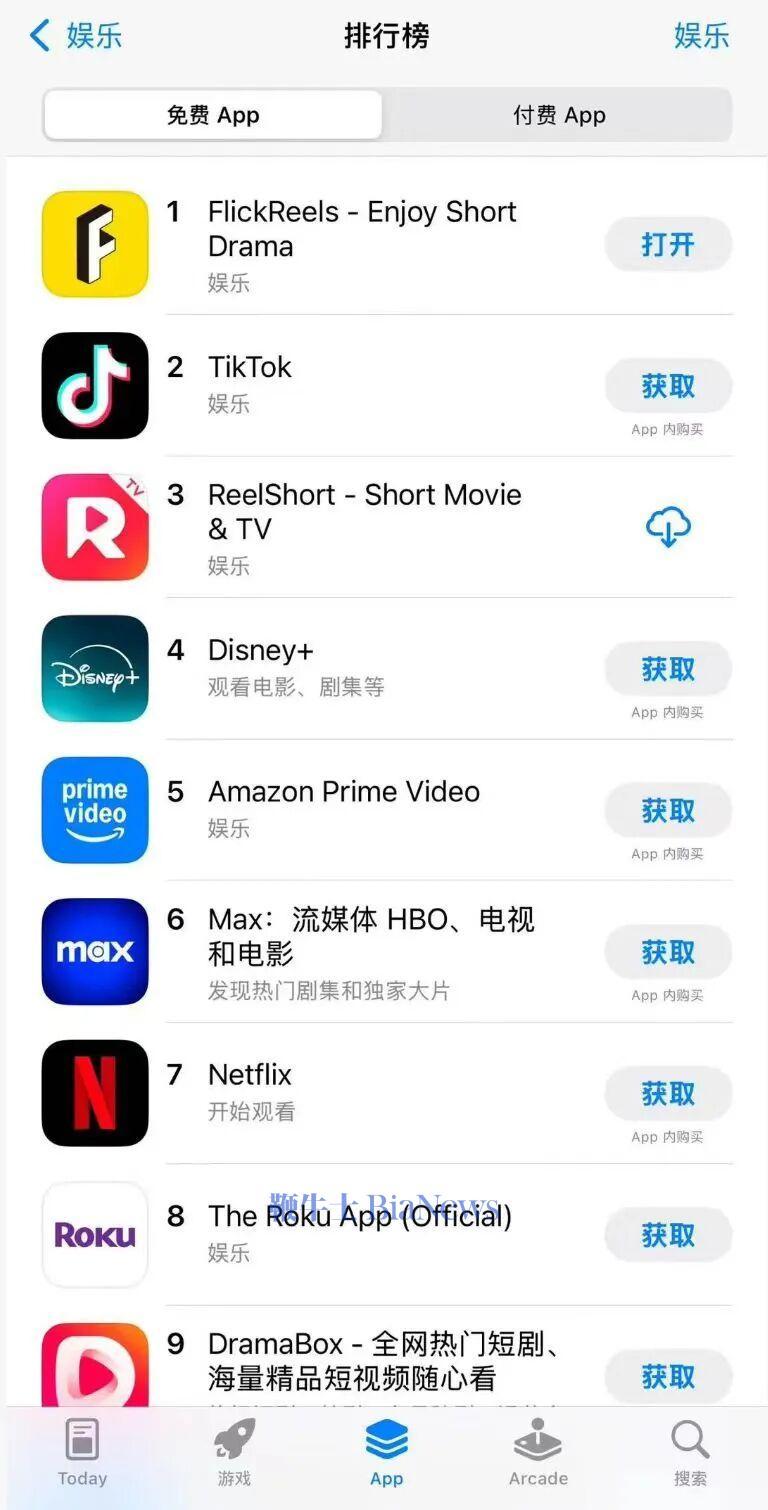Viewport: 768px width, 1510px height.
Task: Tap the ReelShort app icon
Action: coord(95,527)
